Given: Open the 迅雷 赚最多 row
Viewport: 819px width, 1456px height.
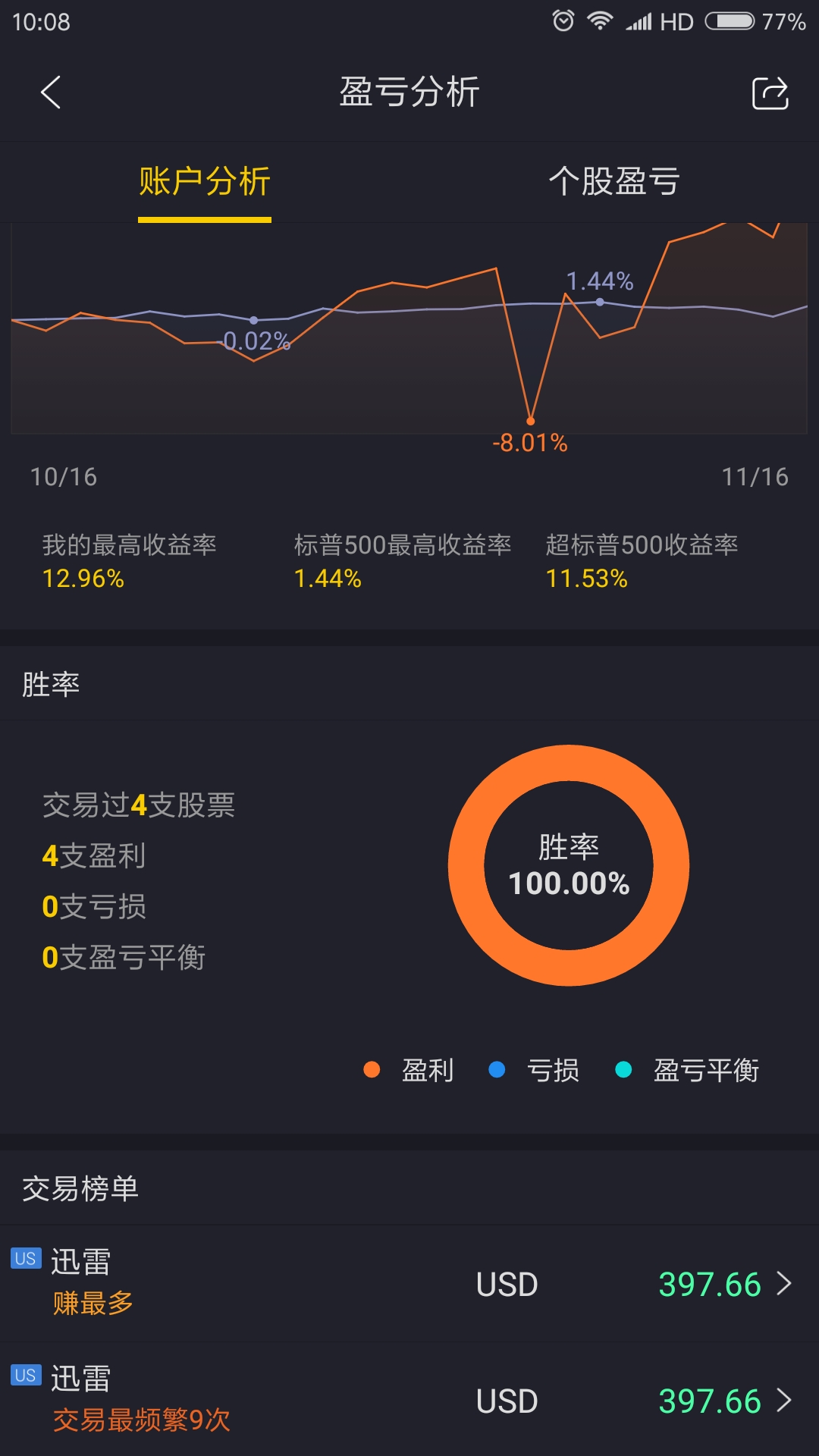Looking at the screenshot, I should click(409, 1284).
